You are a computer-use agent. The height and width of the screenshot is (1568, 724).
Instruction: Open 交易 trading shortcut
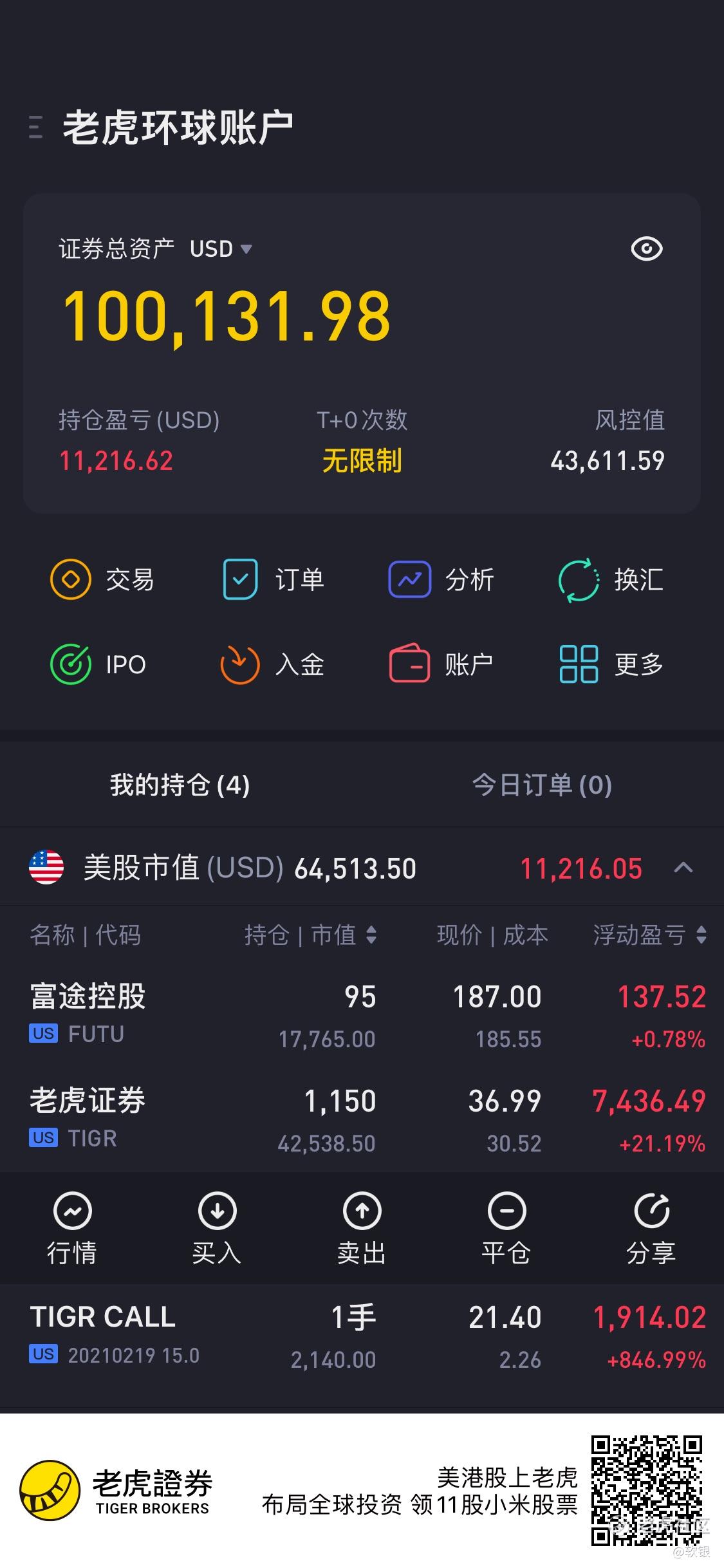tap(102, 580)
